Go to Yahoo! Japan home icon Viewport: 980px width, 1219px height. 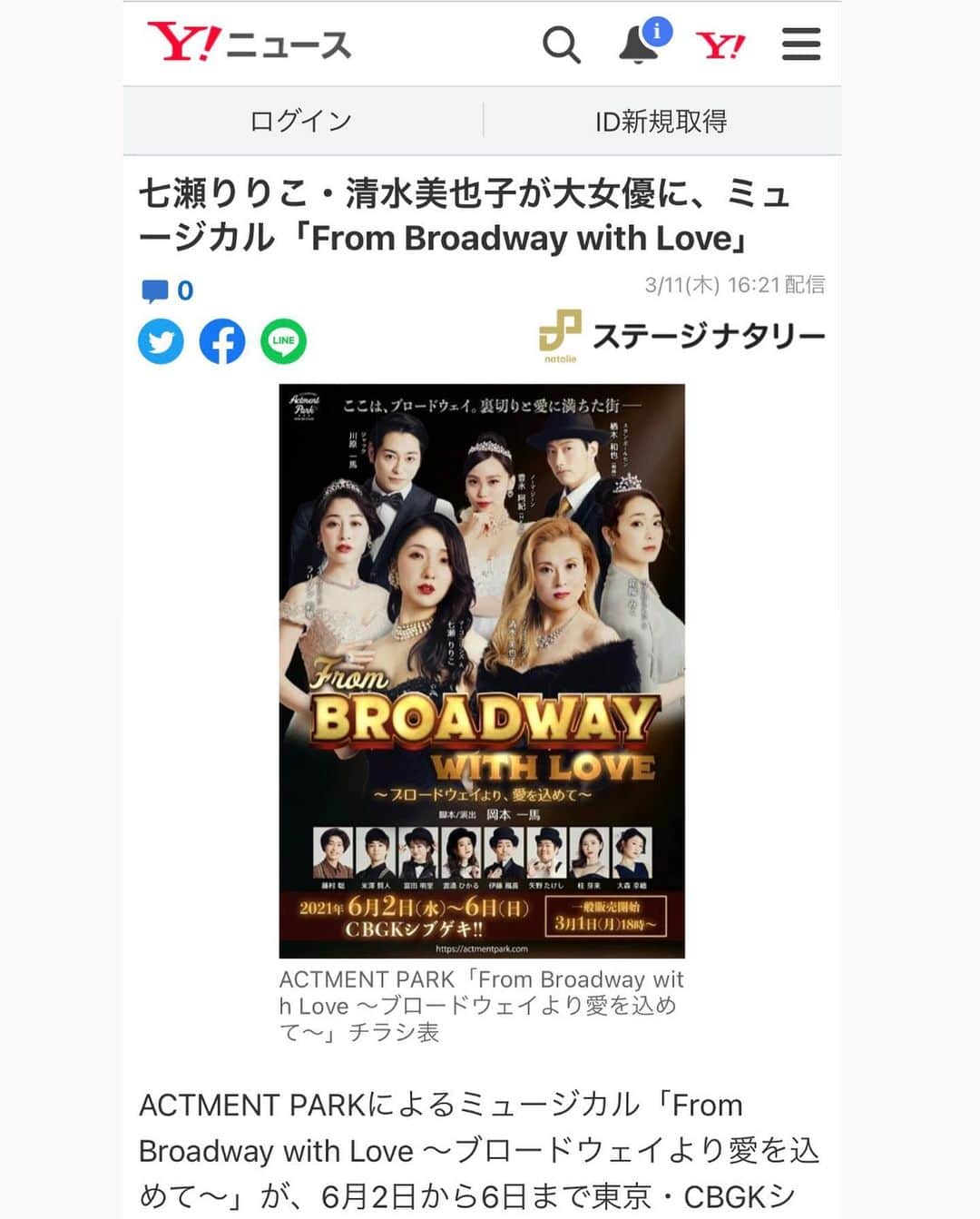click(720, 44)
